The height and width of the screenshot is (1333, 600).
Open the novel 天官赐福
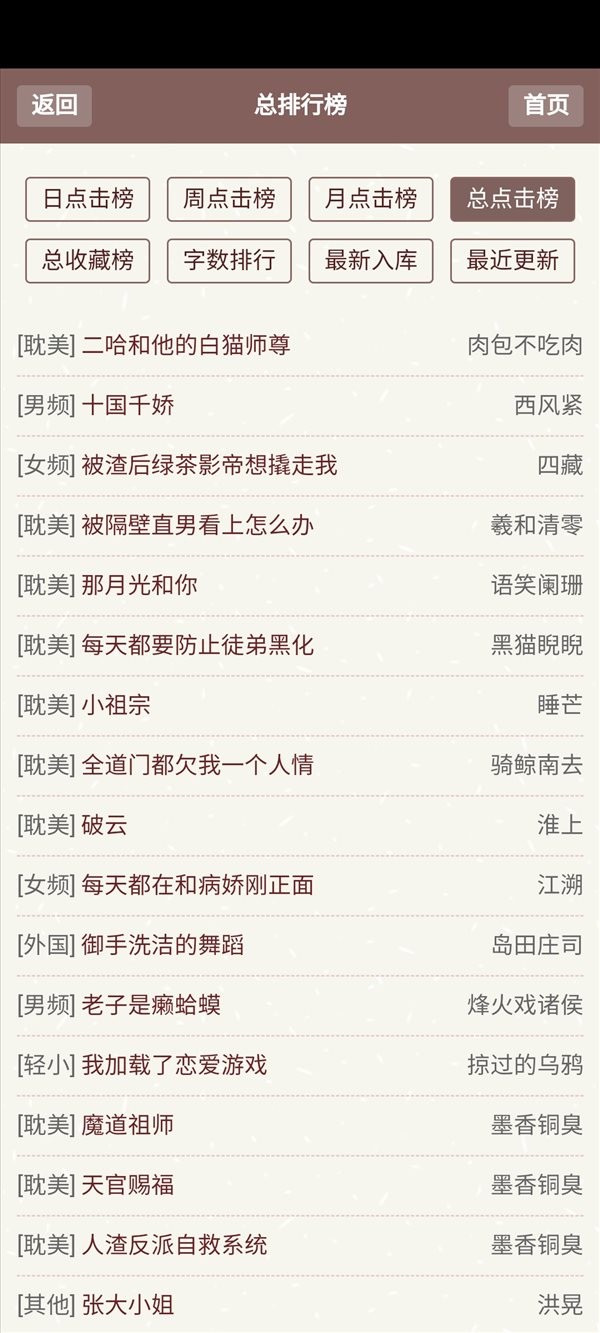click(128, 1186)
